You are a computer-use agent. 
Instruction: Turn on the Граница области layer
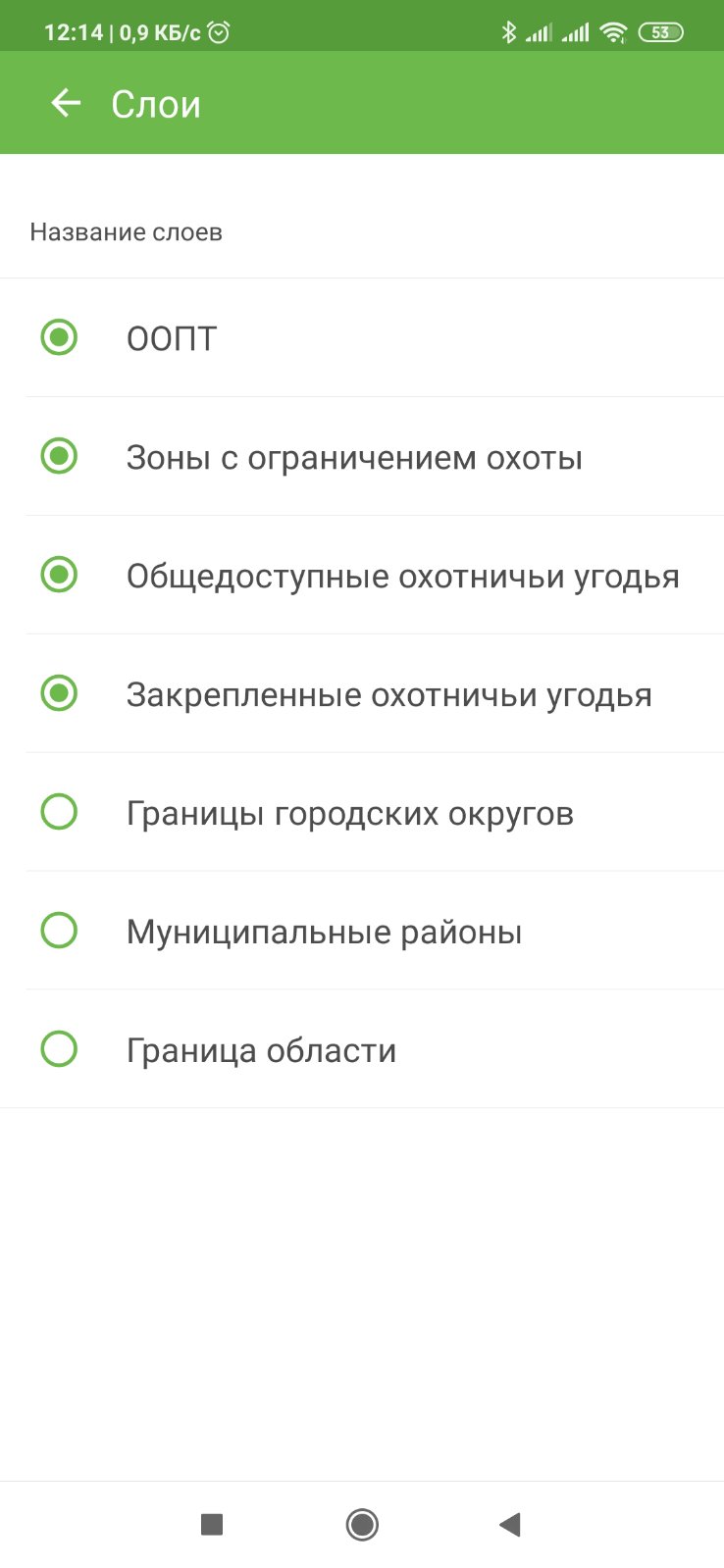[59, 1049]
